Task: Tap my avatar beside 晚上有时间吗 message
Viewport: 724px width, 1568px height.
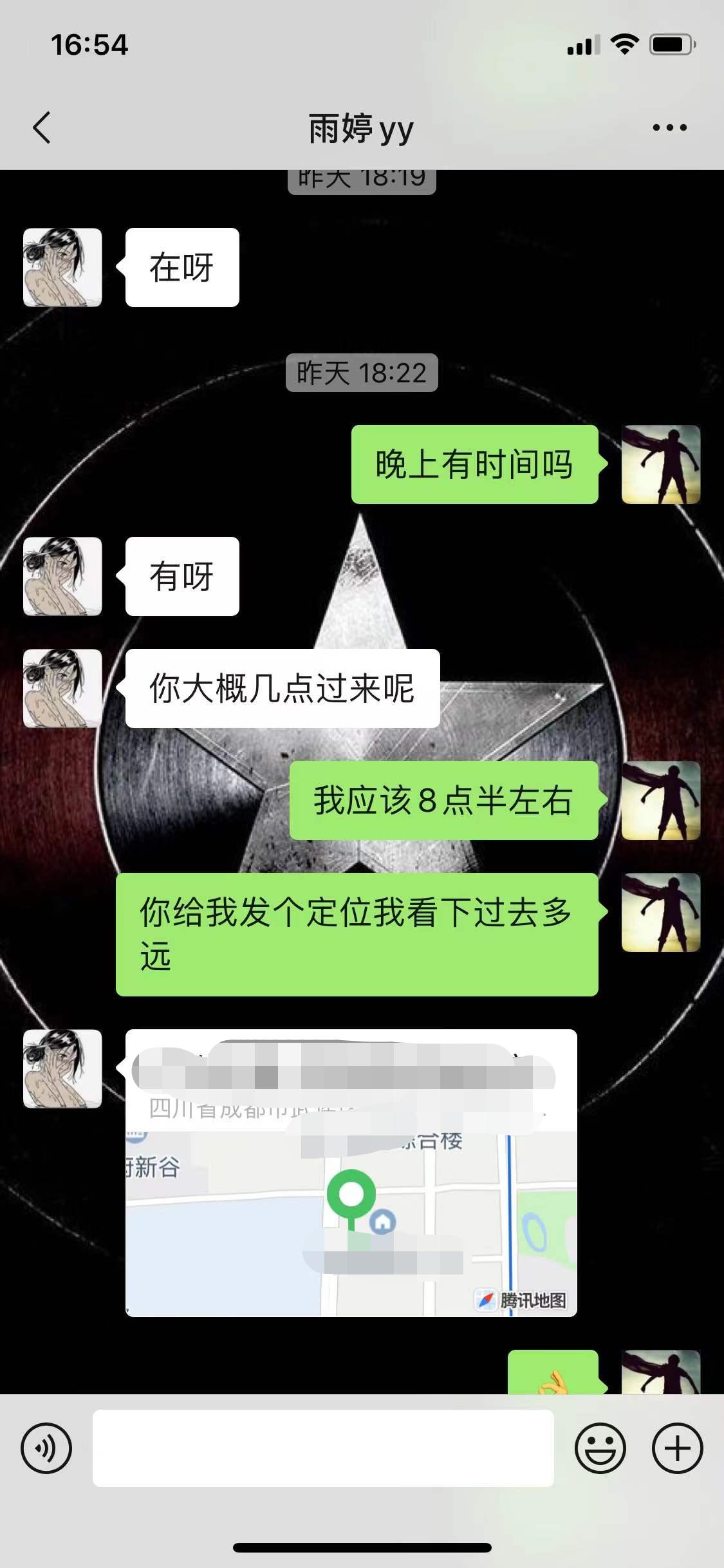Action: (660, 464)
